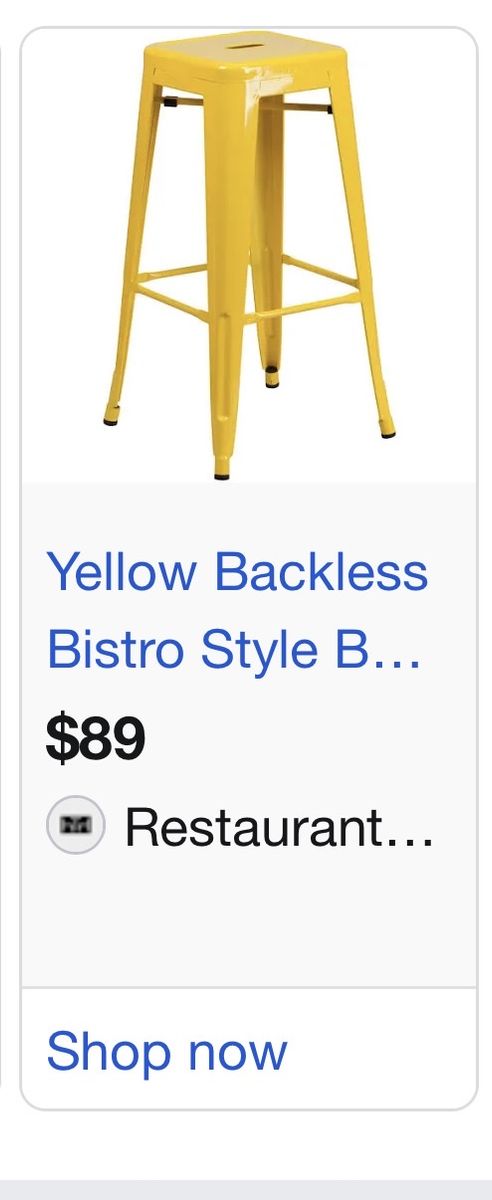Open the Yellow Backless Bistro Style title link
The width and height of the screenshot is (492, 1200).
(237, 611)
